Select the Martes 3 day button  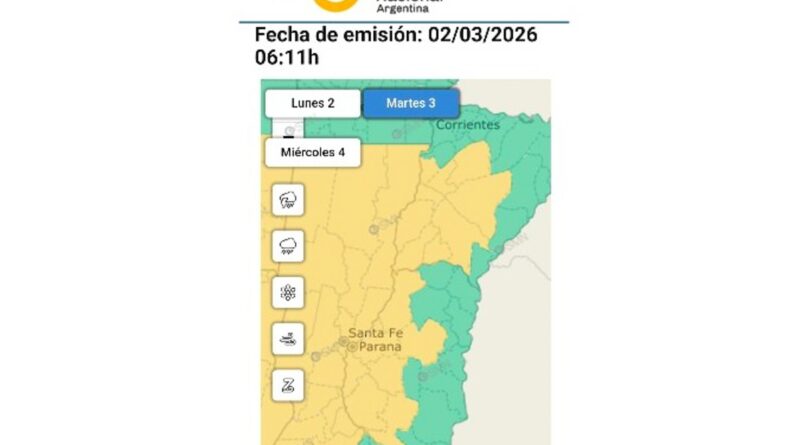tap(410, 103)
